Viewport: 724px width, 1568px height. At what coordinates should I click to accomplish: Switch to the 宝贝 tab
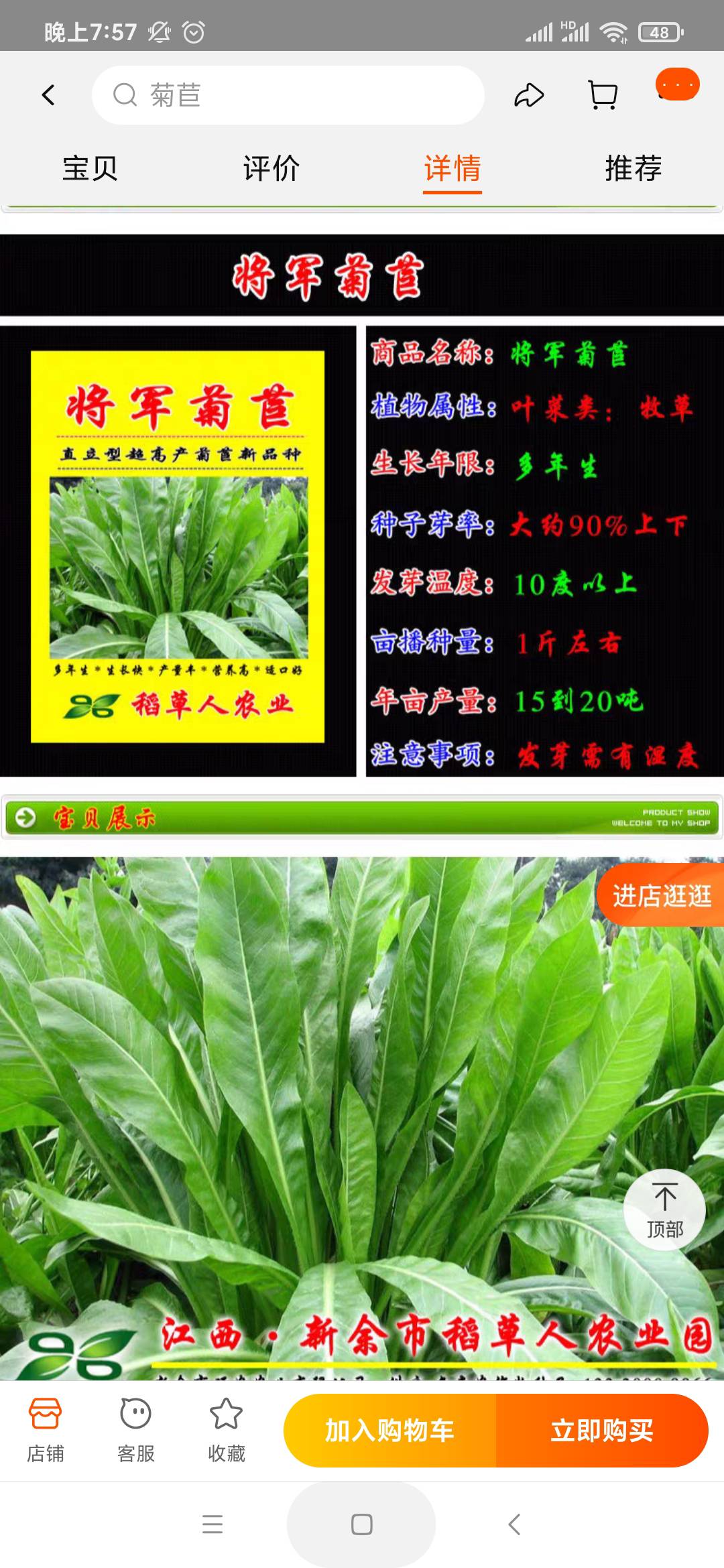90,168
